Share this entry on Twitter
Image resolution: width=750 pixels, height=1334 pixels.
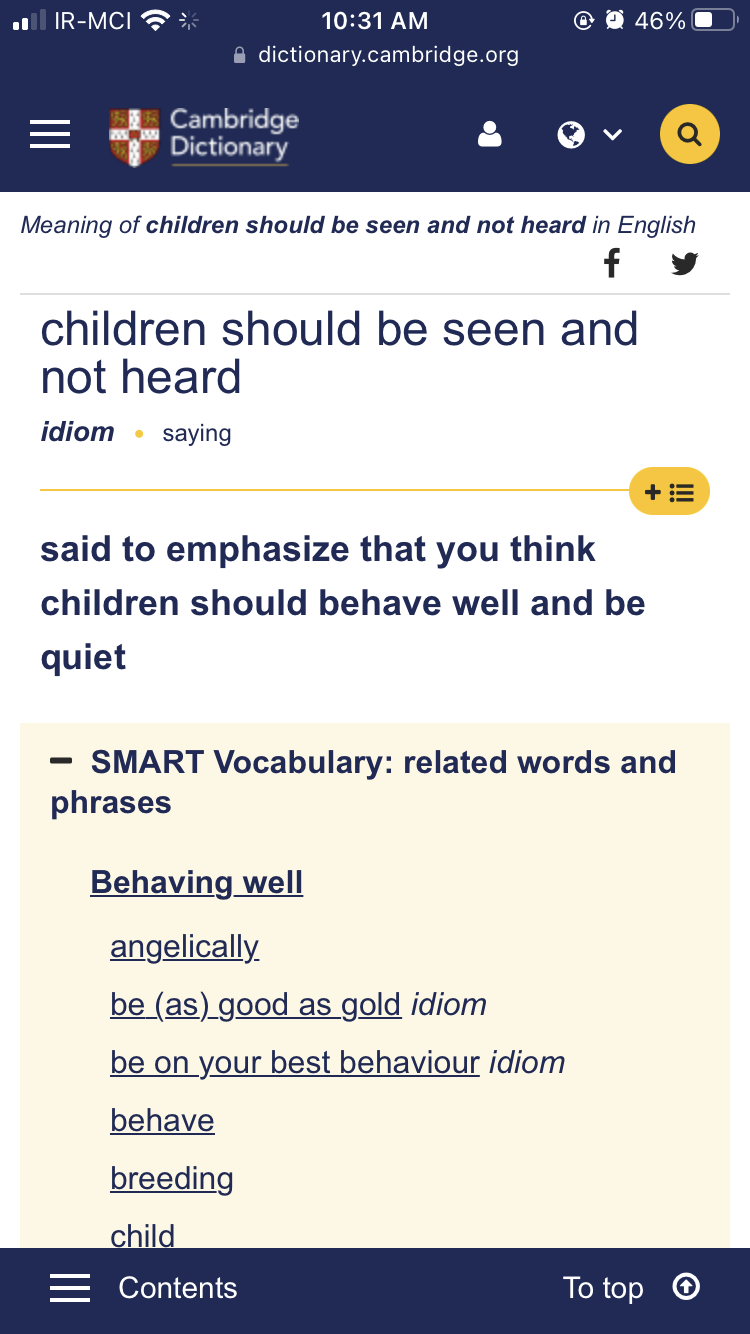click(684, 264)
